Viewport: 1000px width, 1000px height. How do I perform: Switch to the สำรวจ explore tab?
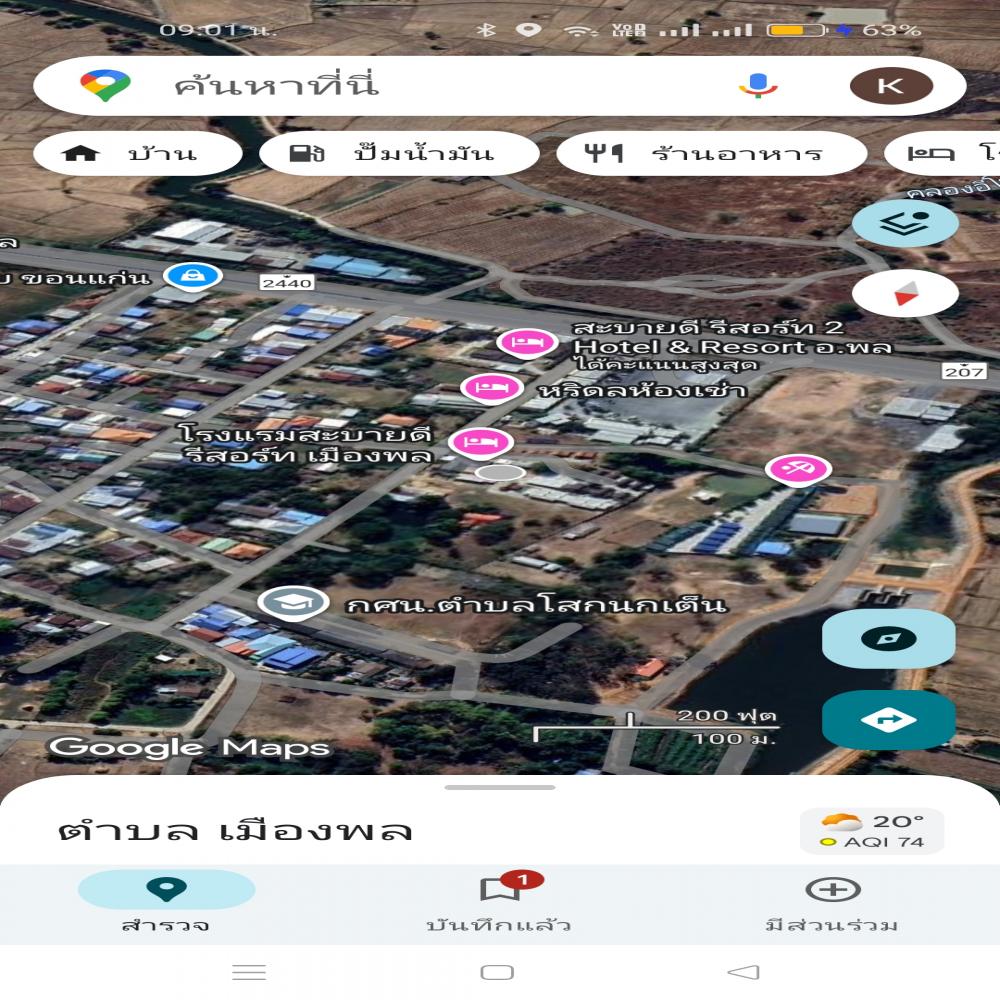point(166,903)
